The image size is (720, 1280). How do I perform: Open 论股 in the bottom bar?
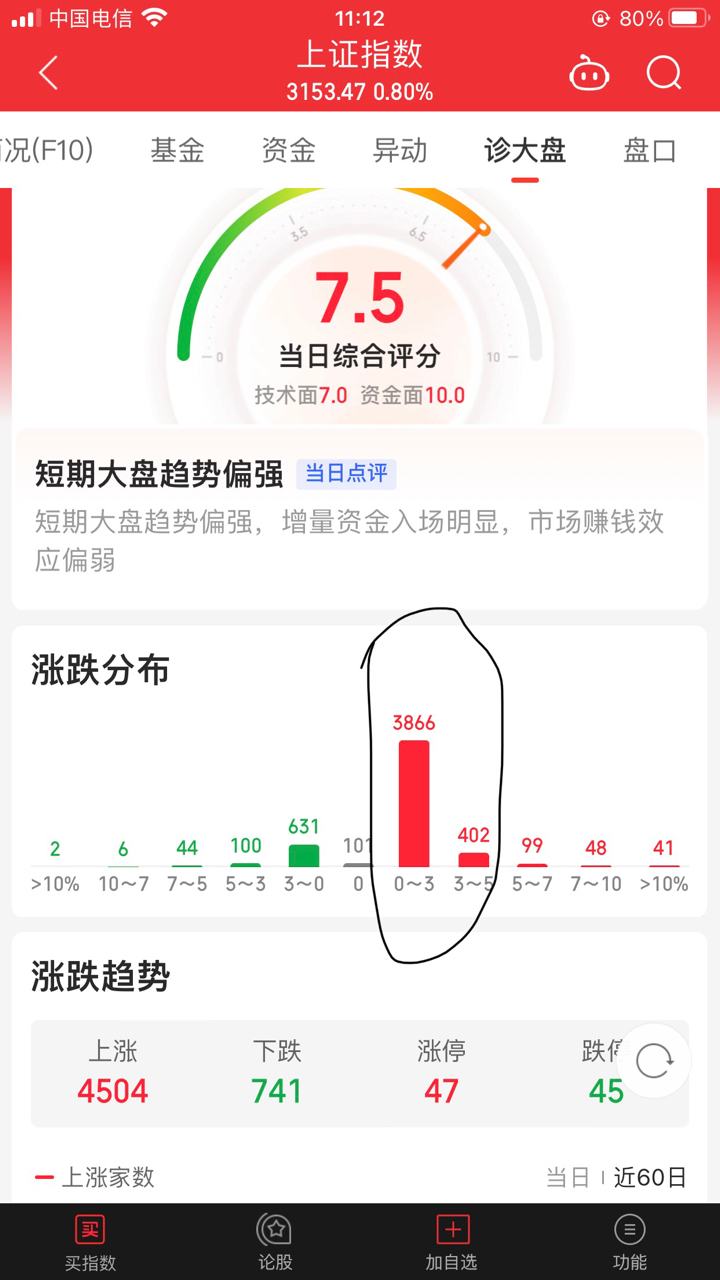tap(275, 1242)
